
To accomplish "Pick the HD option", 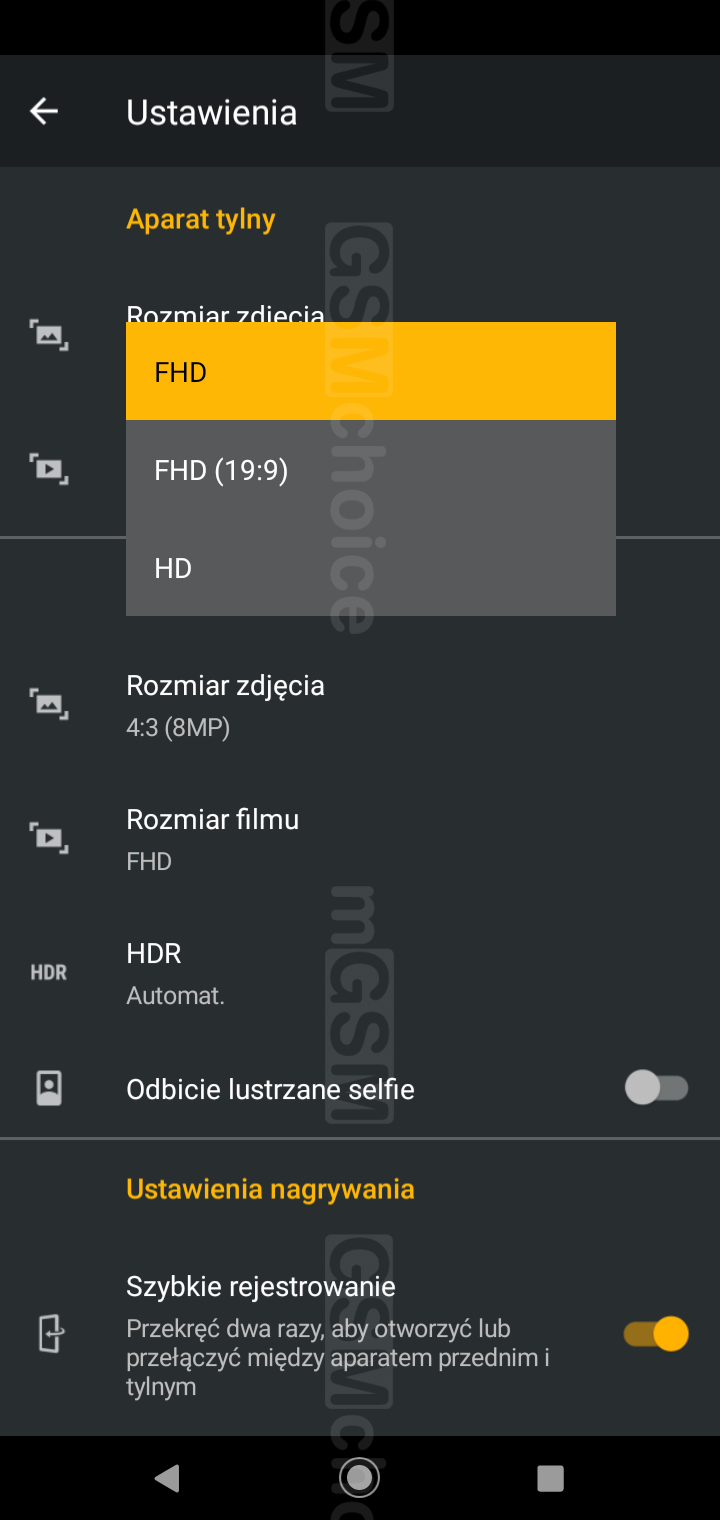I will click(370, 567).
